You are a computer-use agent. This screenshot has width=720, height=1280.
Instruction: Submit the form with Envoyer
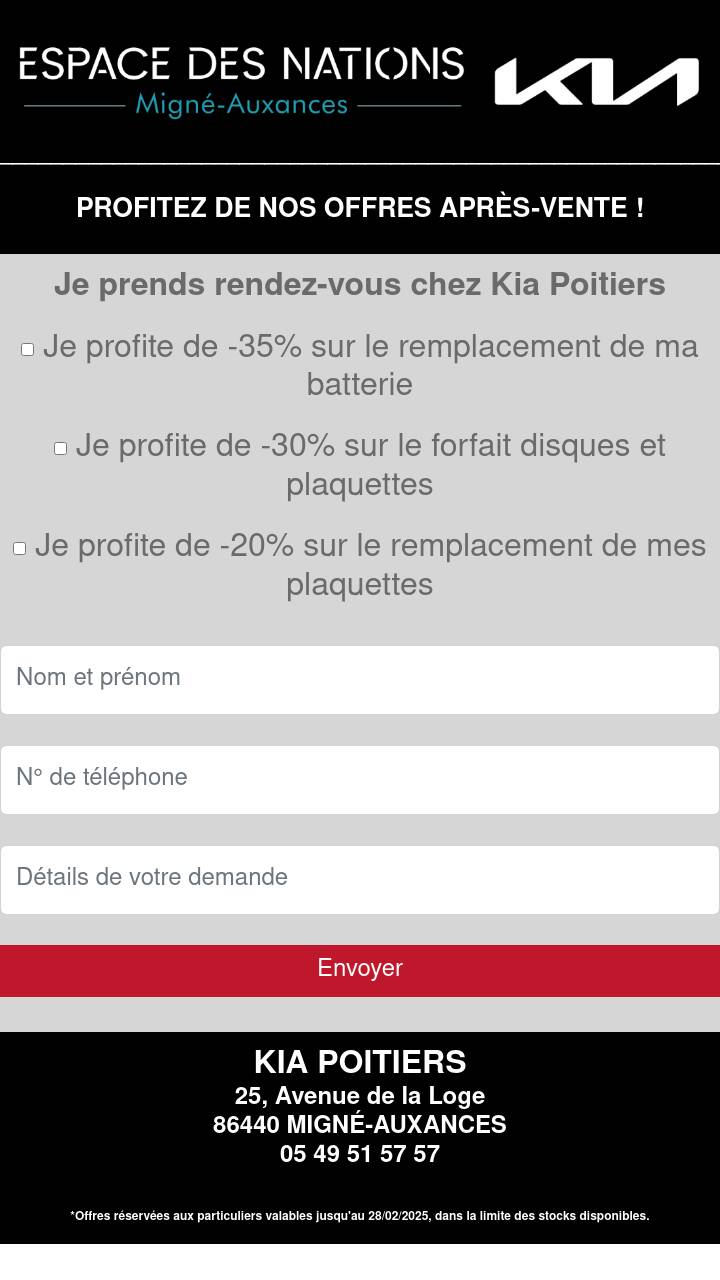tap(360, 970)
